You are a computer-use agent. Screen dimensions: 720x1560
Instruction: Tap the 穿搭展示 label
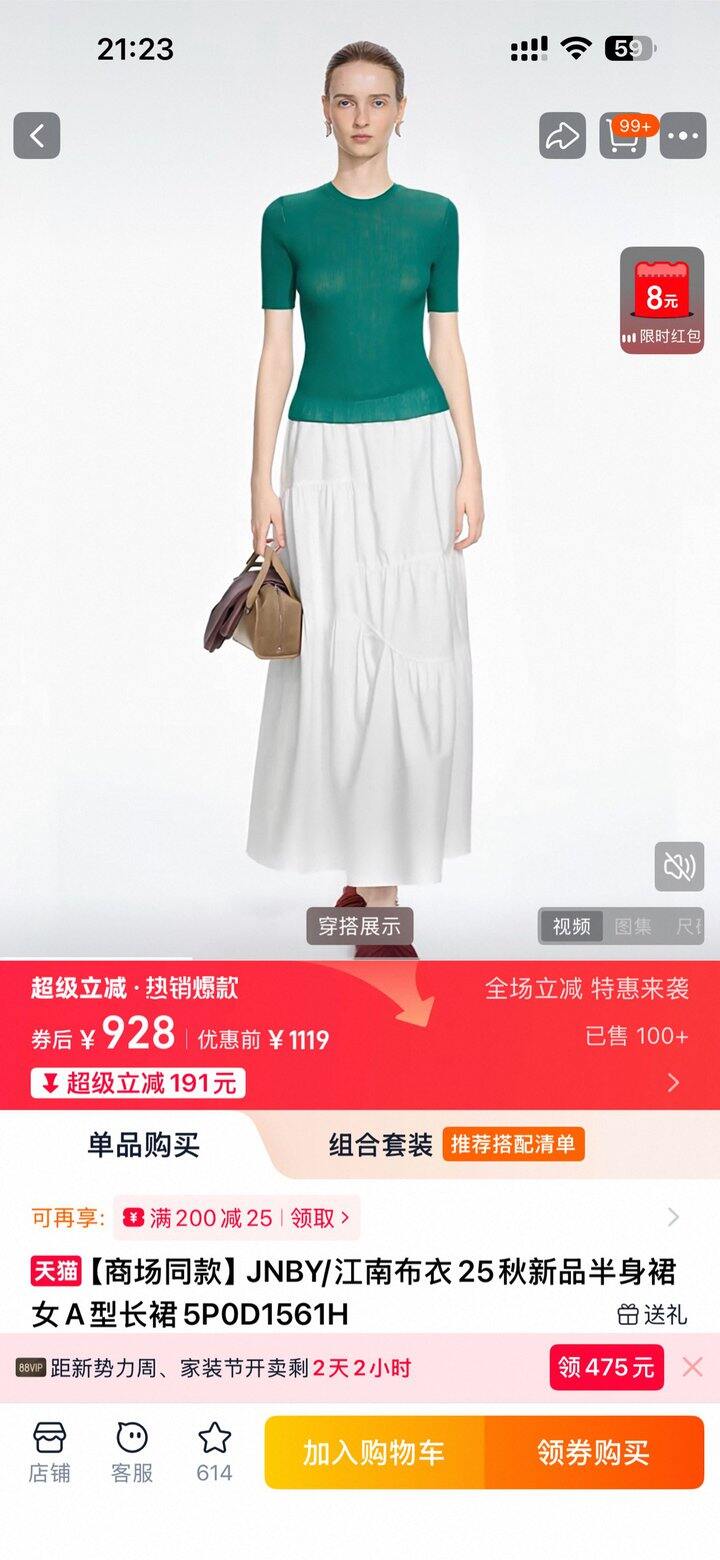(359, 926)
